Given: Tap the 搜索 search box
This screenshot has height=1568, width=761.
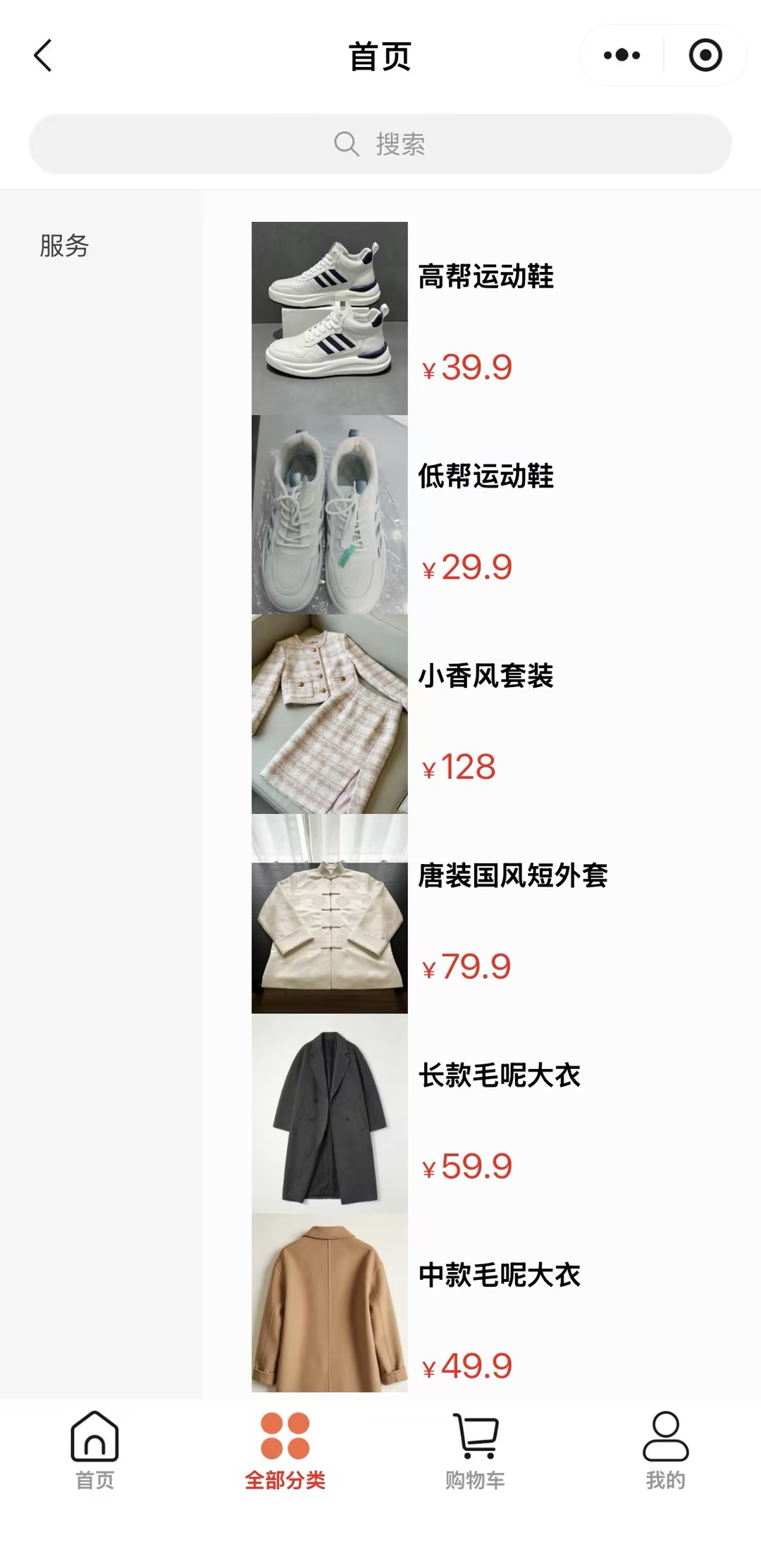Looking at the screenshot, I should coord(380,144).
